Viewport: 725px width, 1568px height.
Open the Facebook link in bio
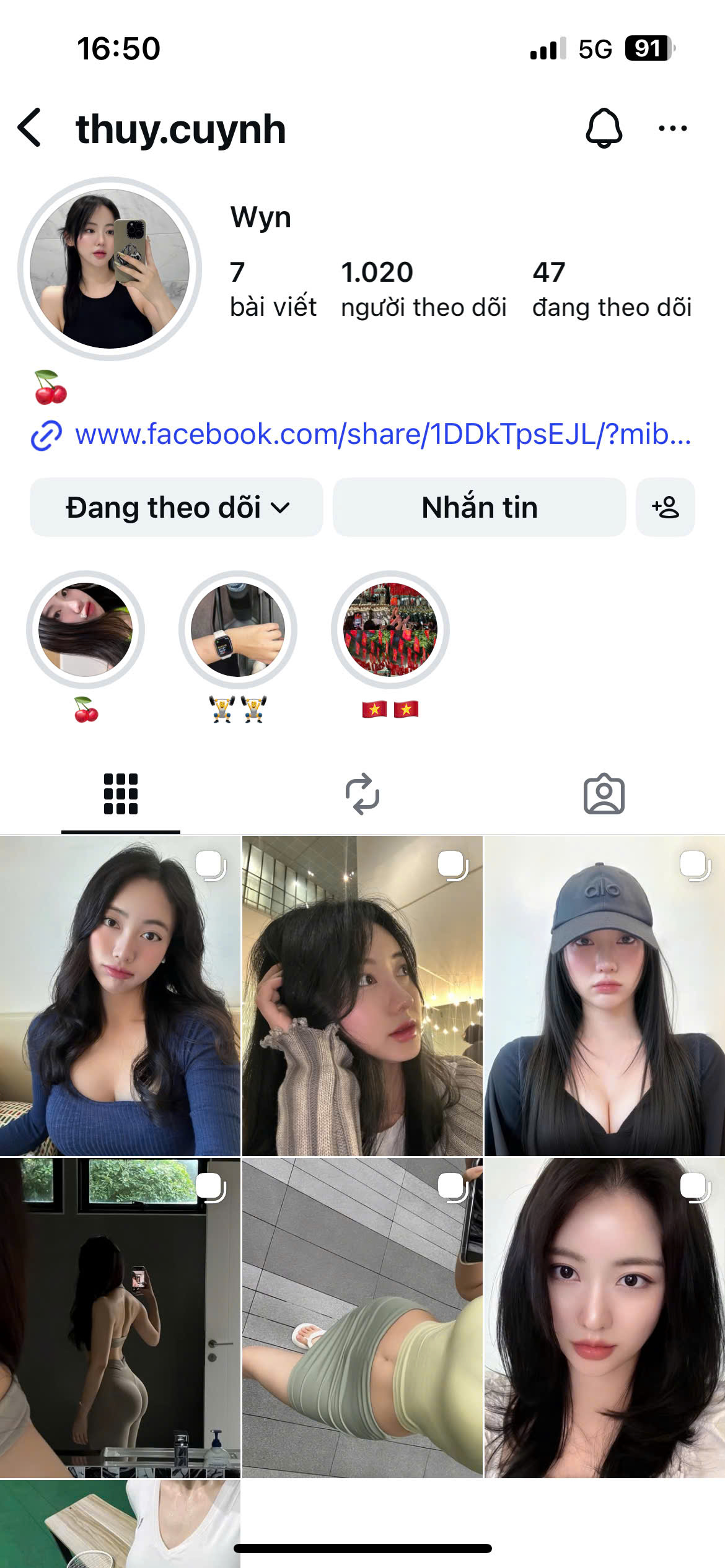point(382,435)
